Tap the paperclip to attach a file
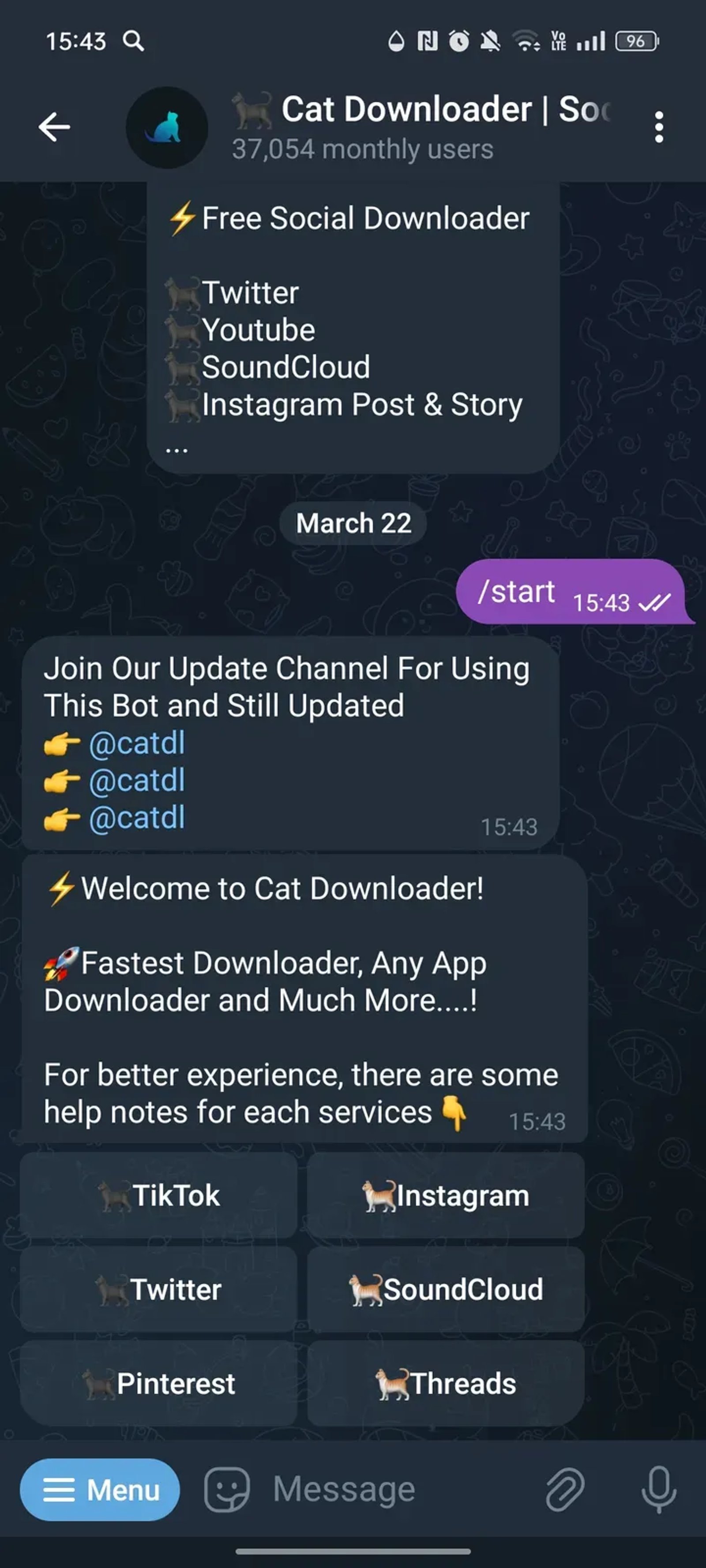Image resolution: width=706 pixels, height=1568 pixels. (x=565, y=1489)
